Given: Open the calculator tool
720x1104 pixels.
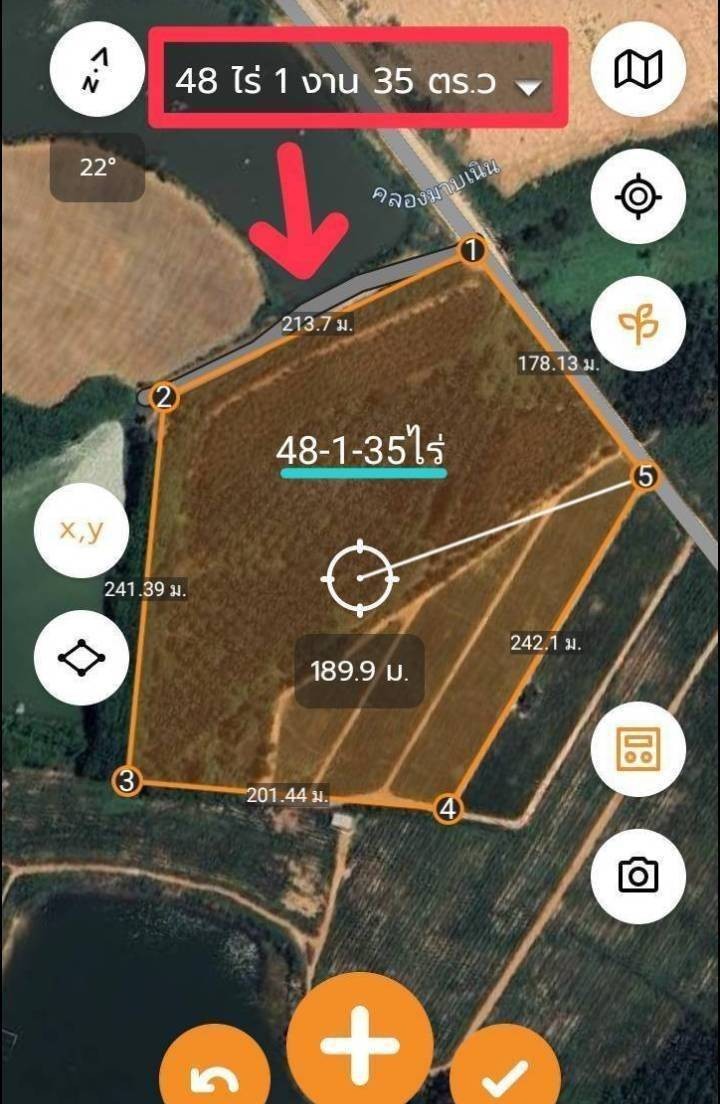Looking at the screenshot, I should 638,749.
